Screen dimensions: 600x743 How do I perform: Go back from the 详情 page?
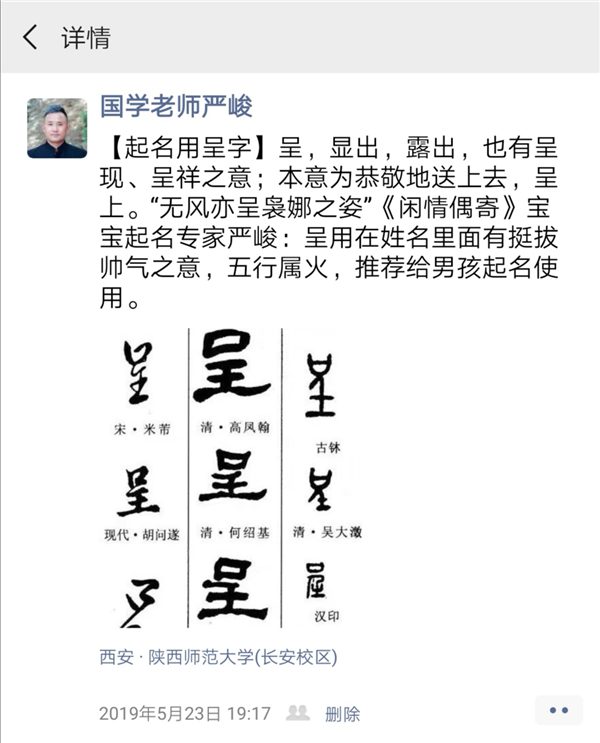click(31, 38)
